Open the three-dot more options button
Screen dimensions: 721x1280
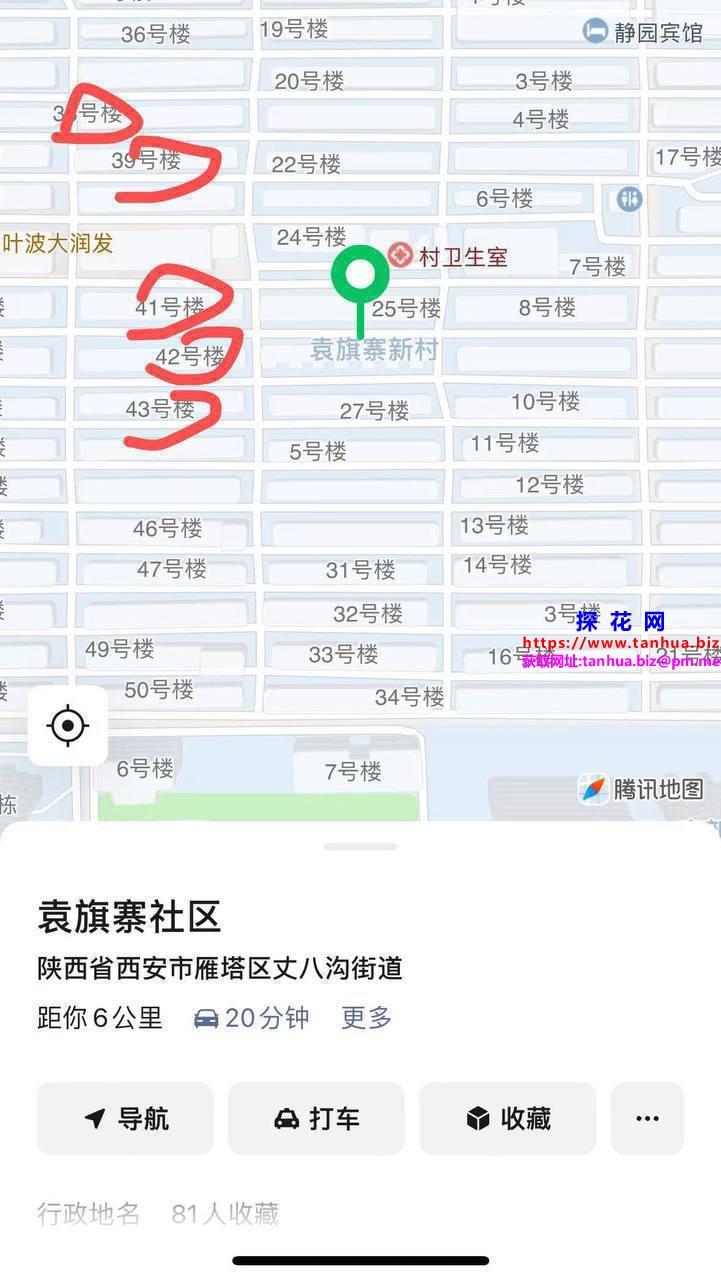coord(647,1118)
